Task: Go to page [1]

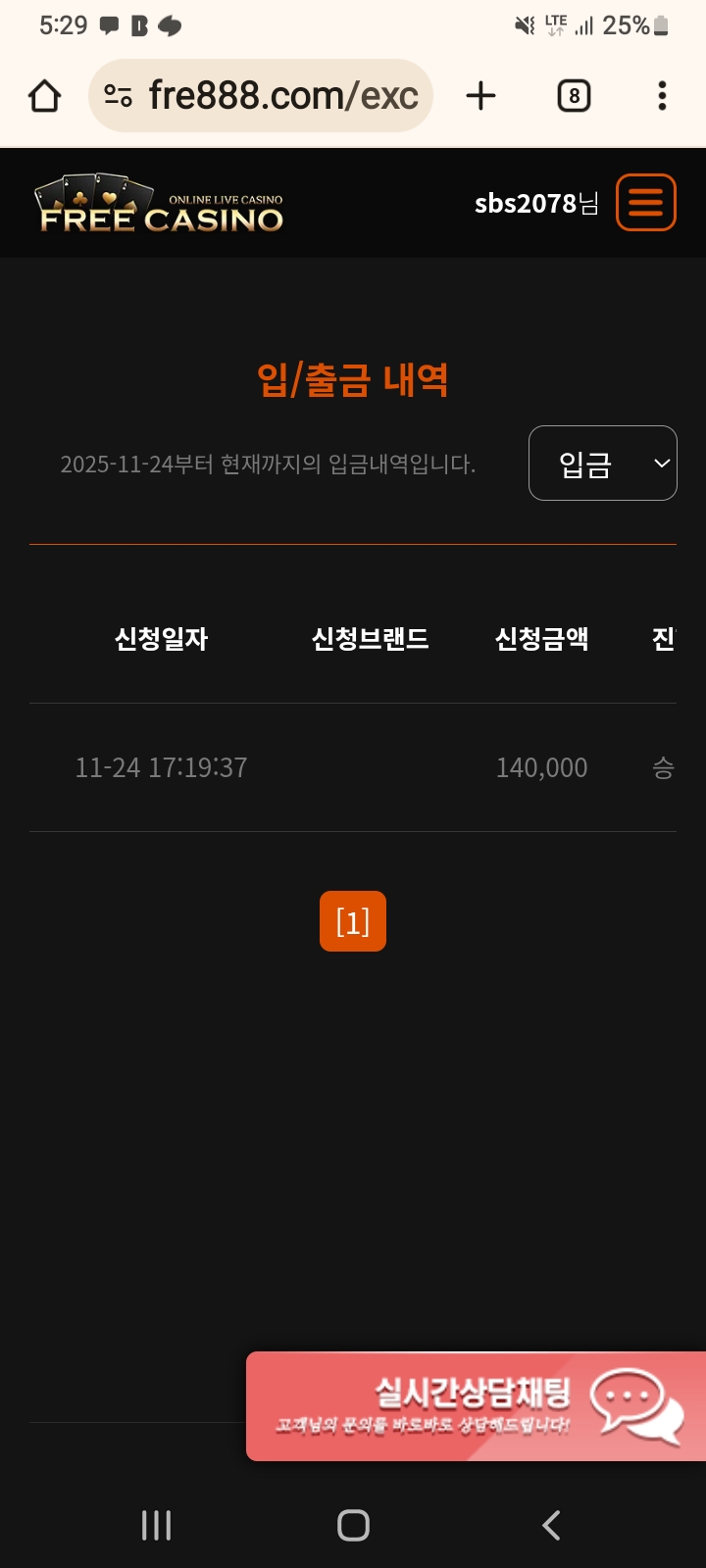Action: tap(353, 921)
